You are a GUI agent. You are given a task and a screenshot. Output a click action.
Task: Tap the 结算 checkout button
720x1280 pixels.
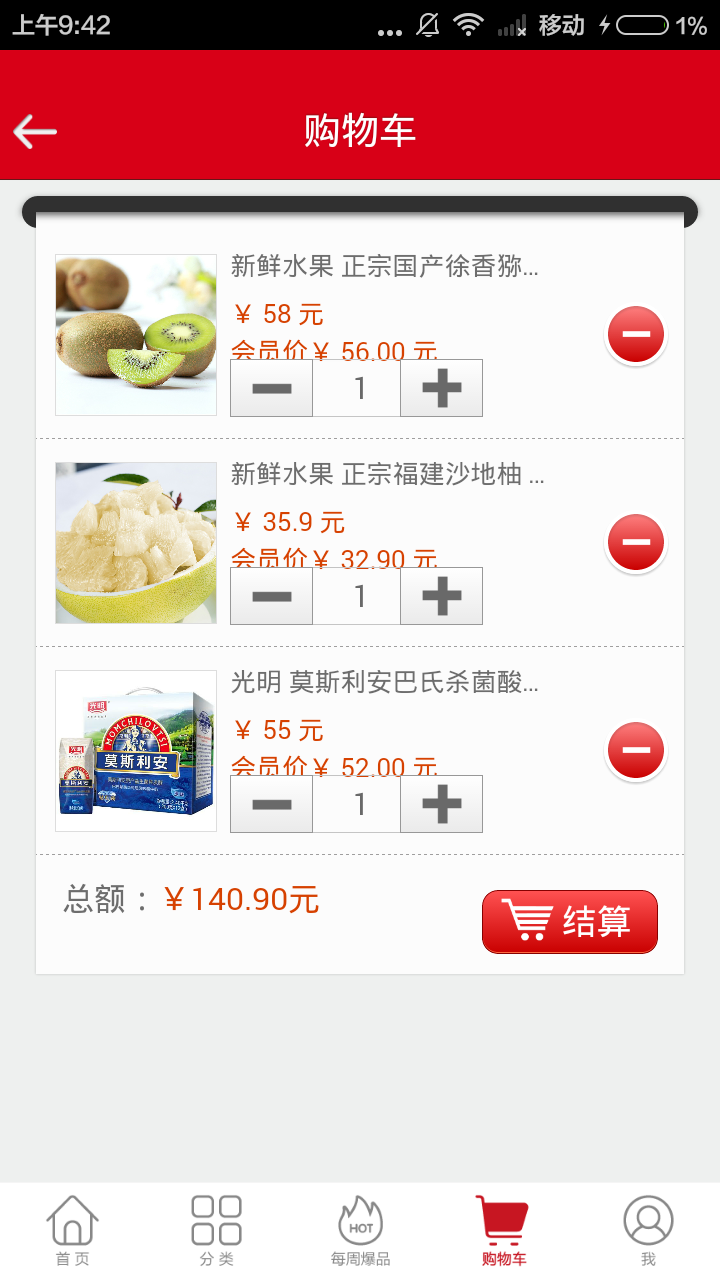coord(570,921)
